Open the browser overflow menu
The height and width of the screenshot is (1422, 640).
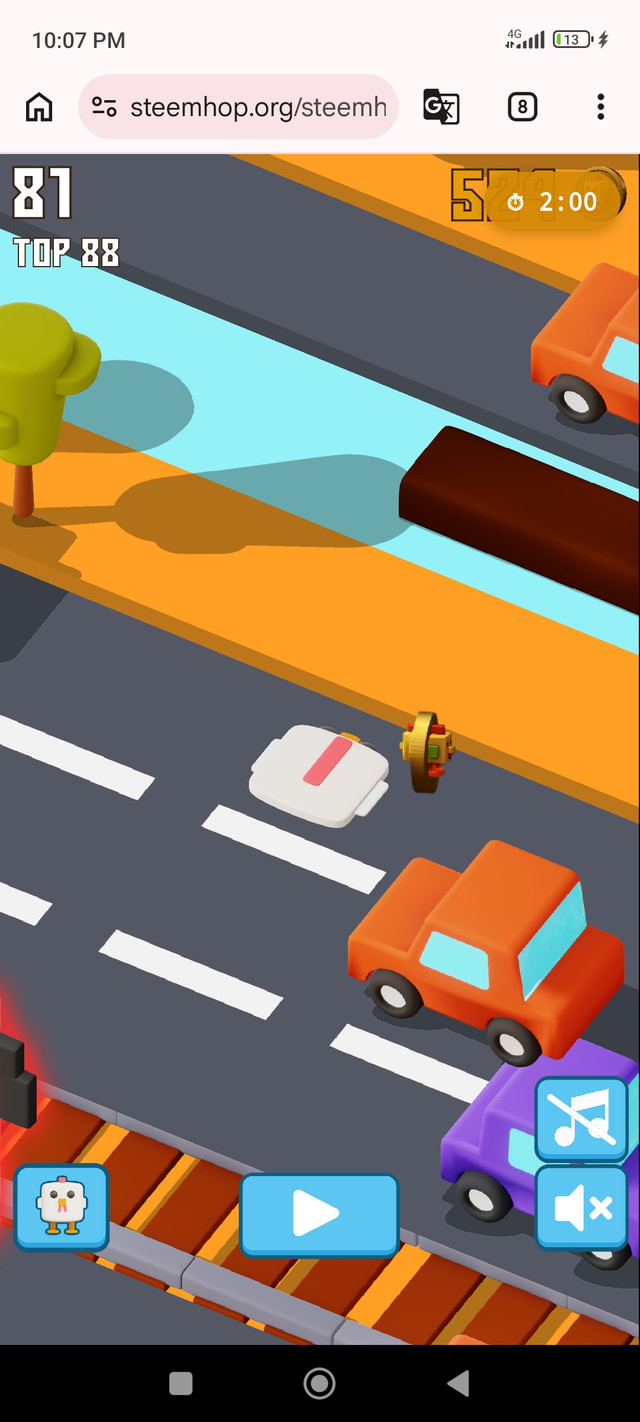[x=600, y=107]
